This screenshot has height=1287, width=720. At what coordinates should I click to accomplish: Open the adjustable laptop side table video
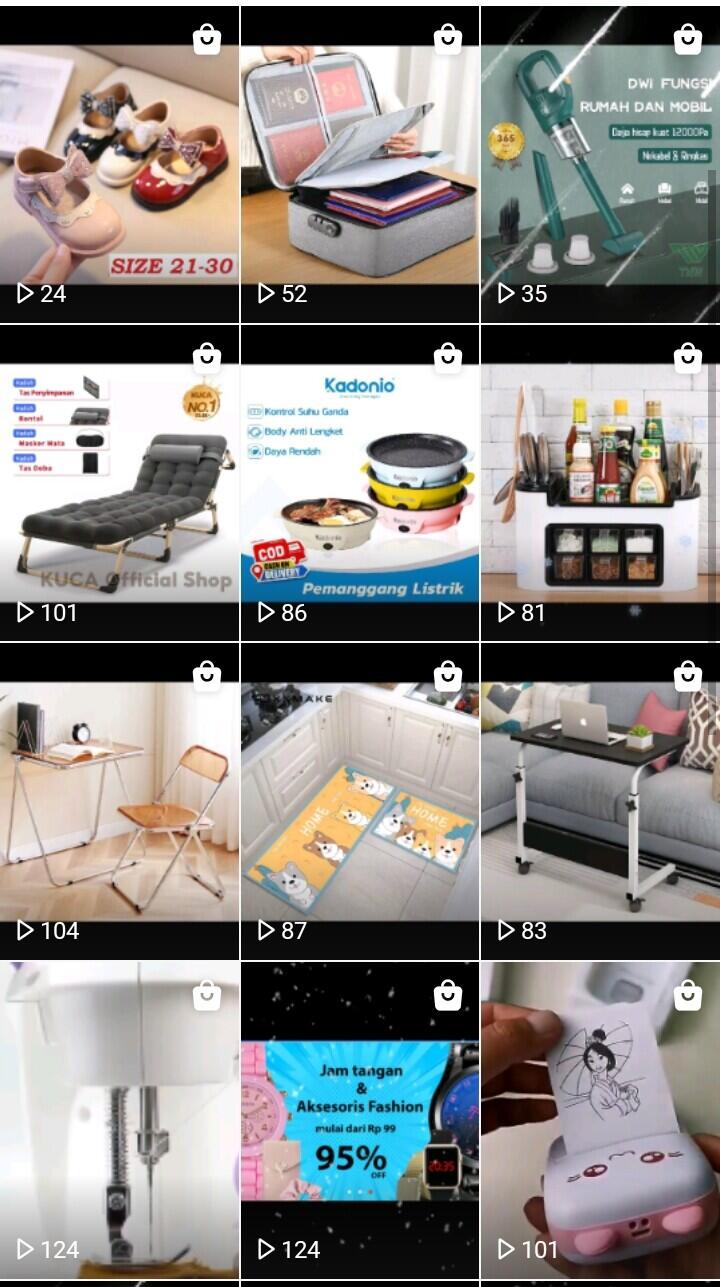pyautogui.click(x=600, y=801)
